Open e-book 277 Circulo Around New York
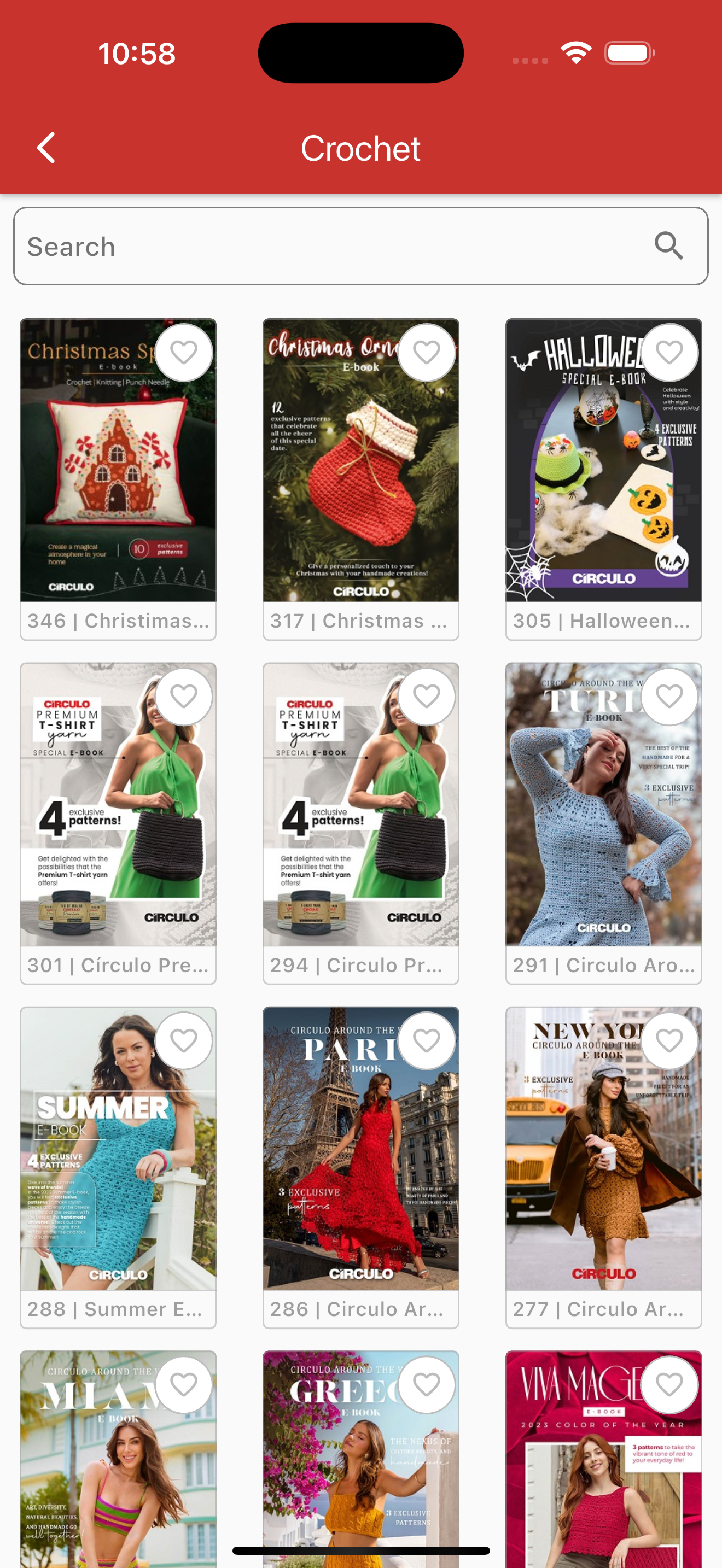Screen dimensions: 722x1568 pos(603,1167)
